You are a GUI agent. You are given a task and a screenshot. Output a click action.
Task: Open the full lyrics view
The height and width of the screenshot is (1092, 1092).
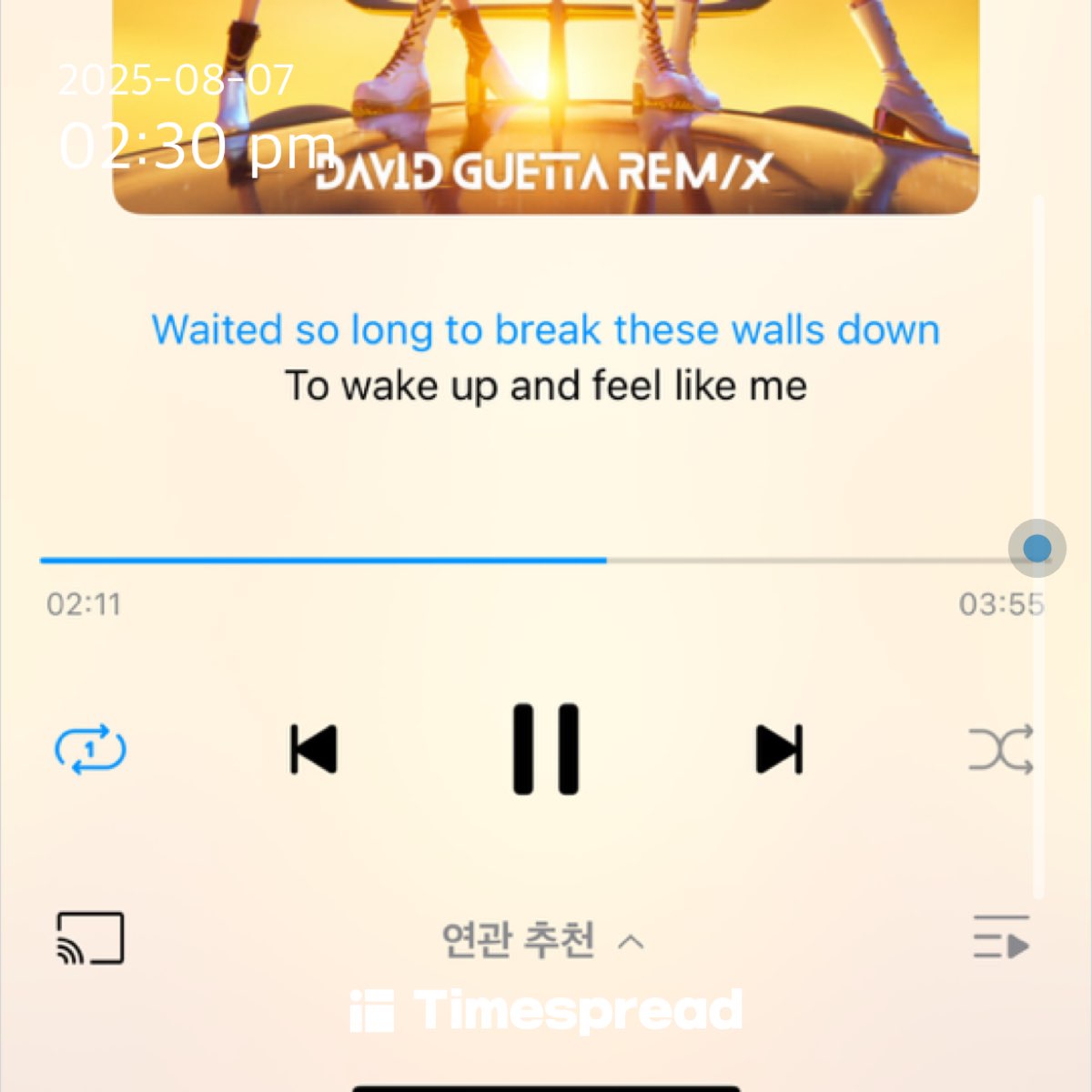[545, 357]
